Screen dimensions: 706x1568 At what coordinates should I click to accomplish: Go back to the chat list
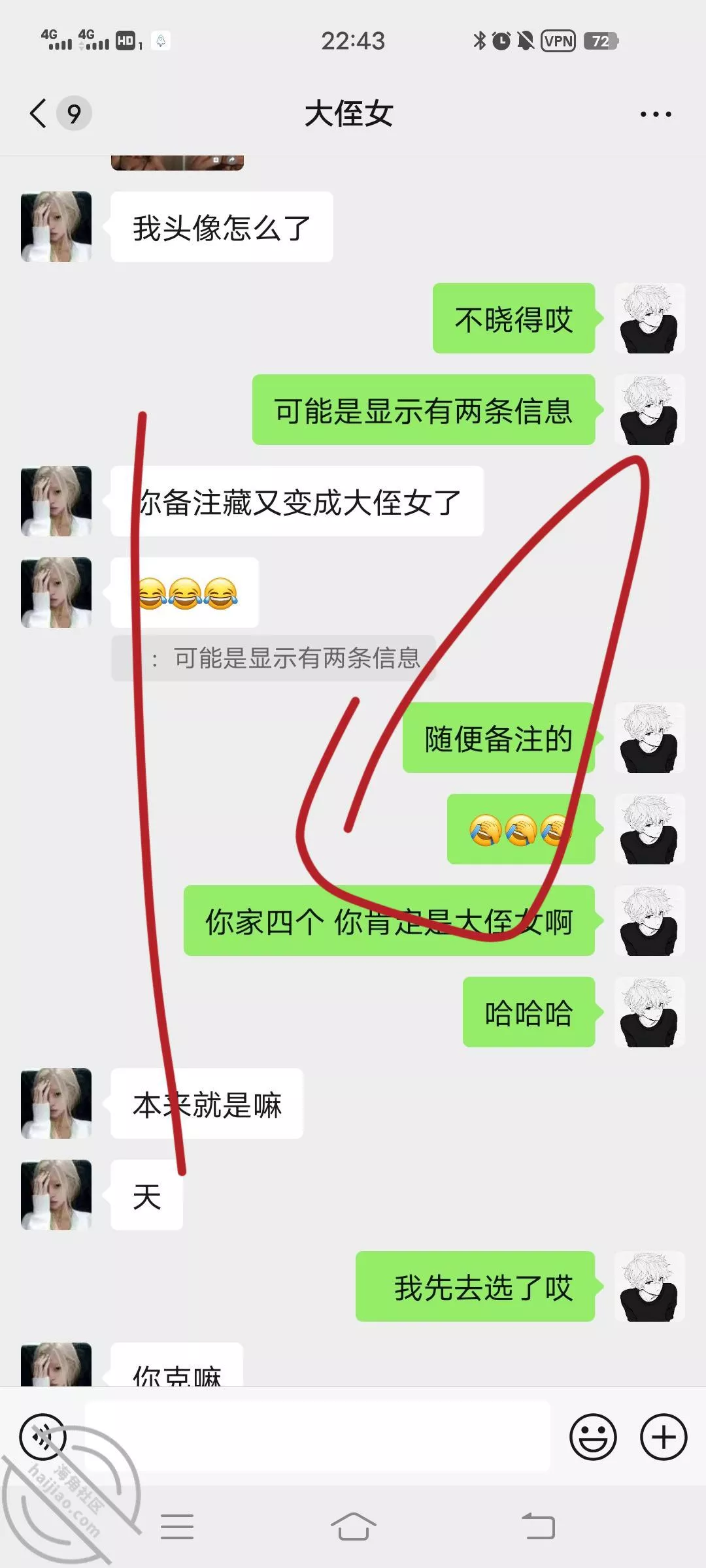[39, 114]
